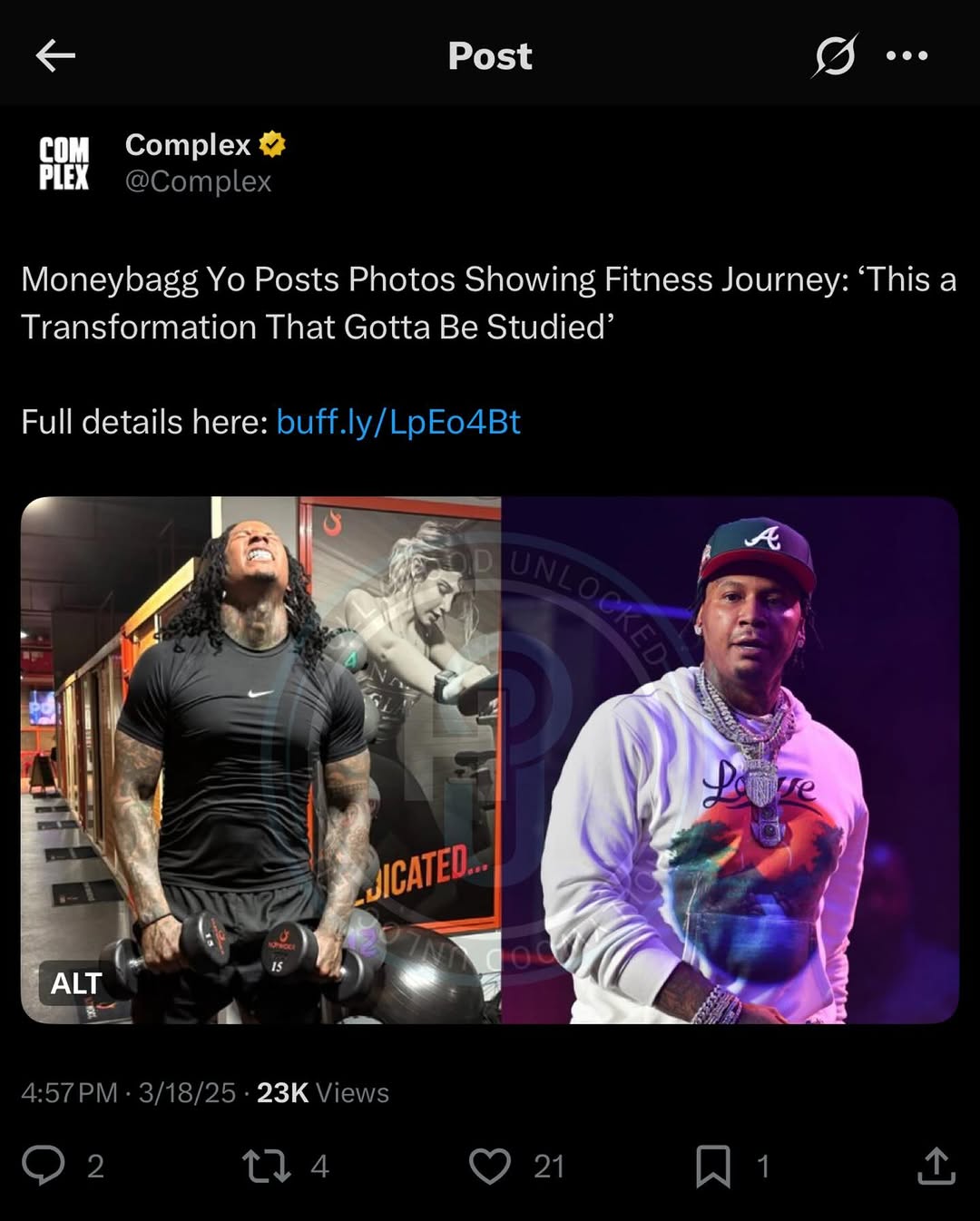This screenshot has width=980, height=1221.
Task: Open the buff.ly/LpEo4Bt link
Action: 397,422
